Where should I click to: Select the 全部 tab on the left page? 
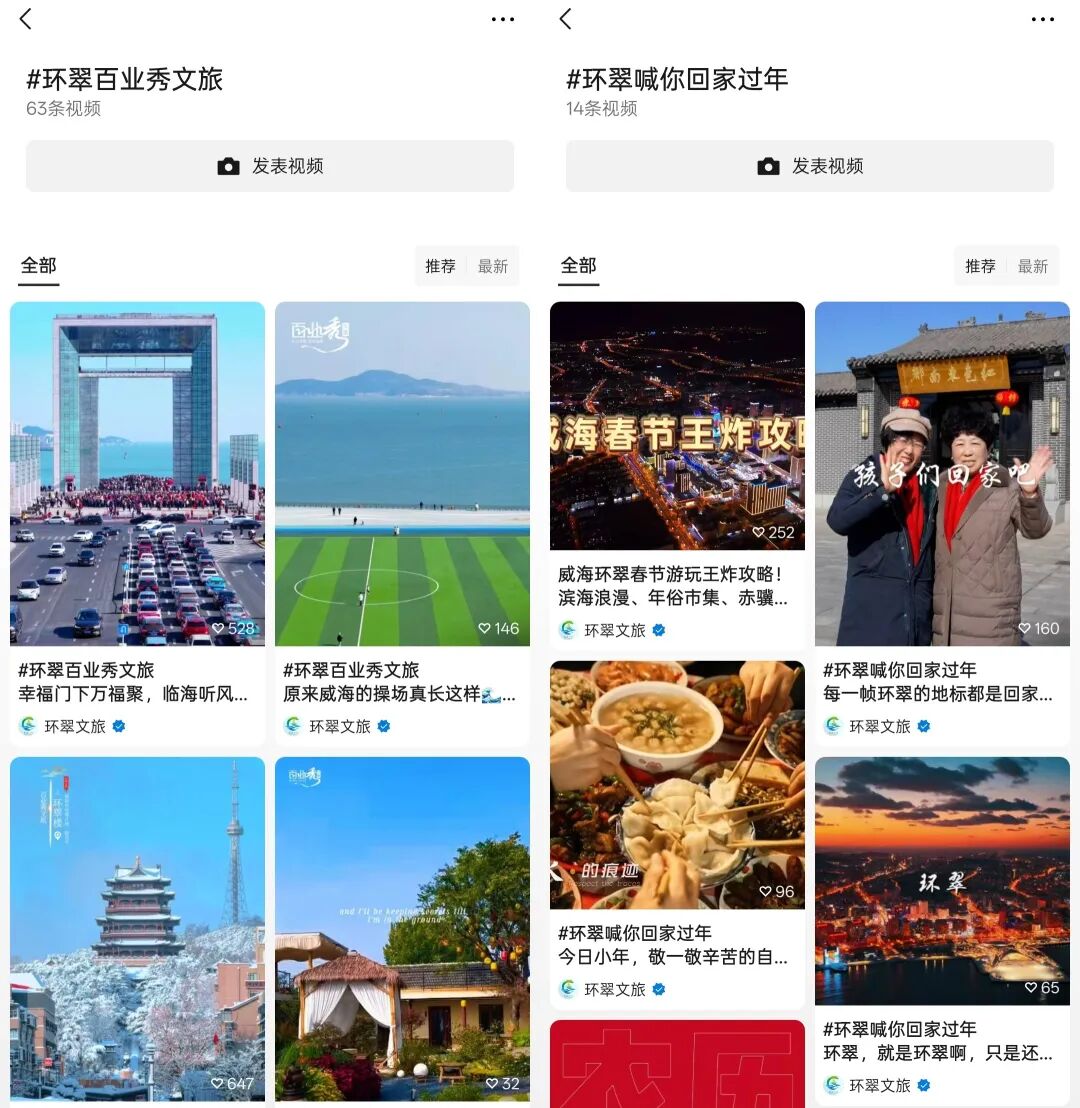[x=38, y=266]
